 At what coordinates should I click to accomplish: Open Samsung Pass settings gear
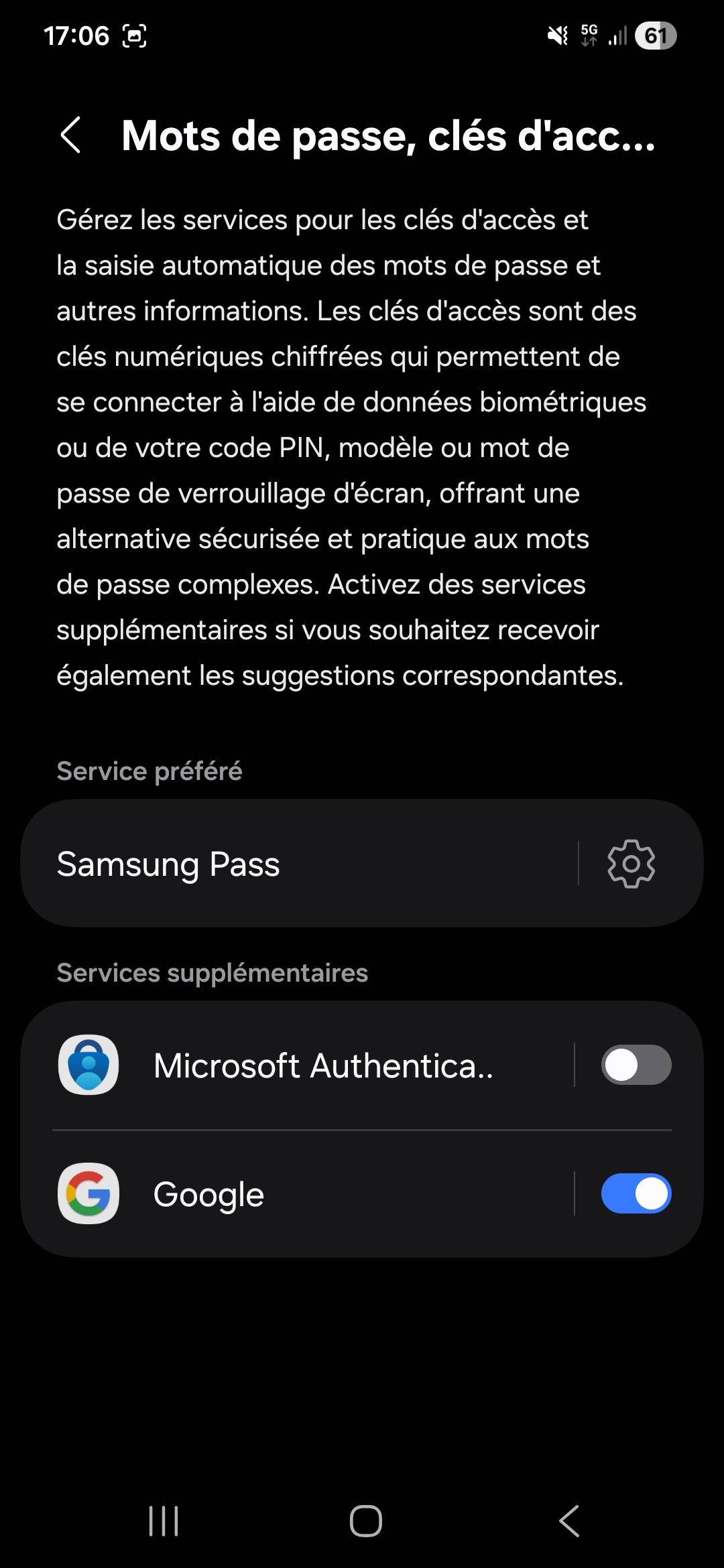coord(631,864)
